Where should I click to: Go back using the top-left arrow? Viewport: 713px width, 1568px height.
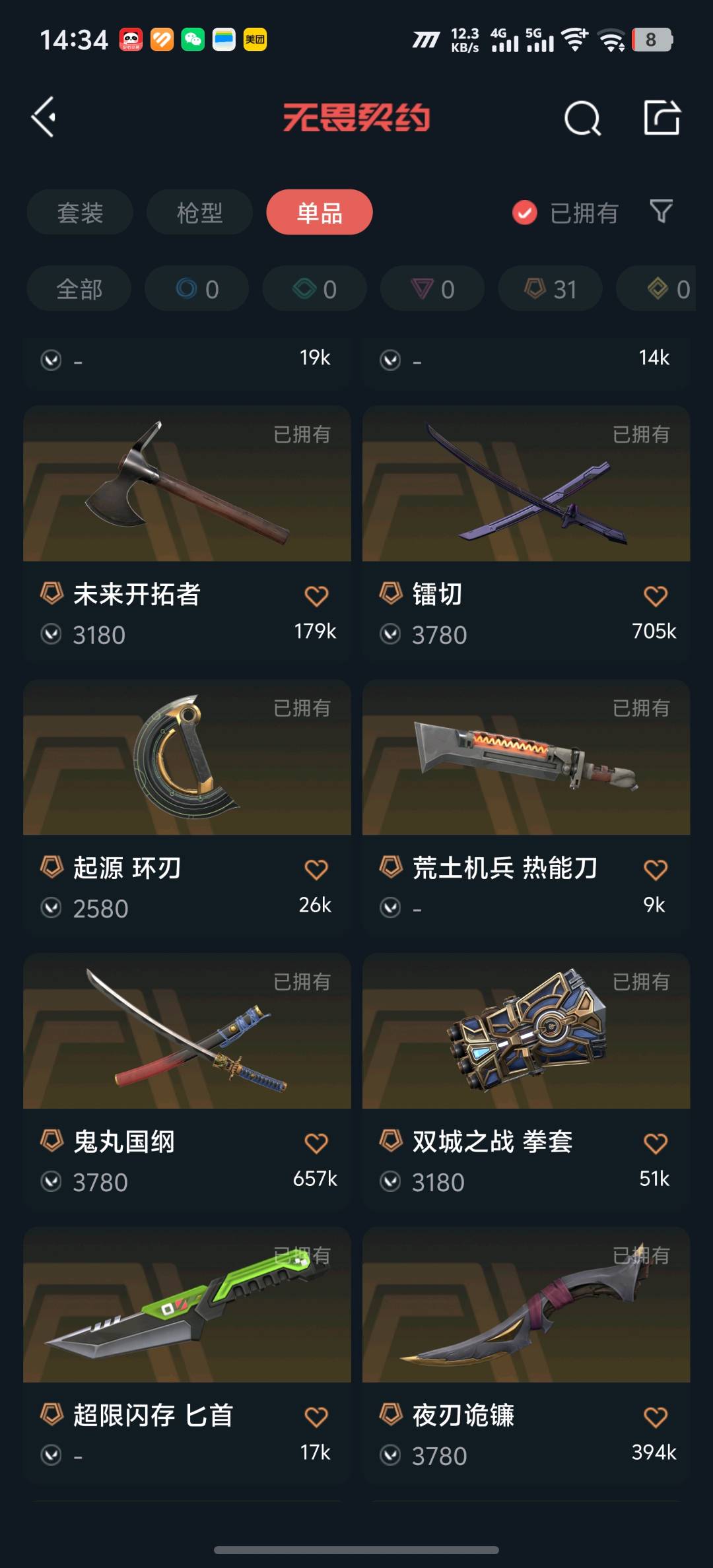click(x=44, y=117)
